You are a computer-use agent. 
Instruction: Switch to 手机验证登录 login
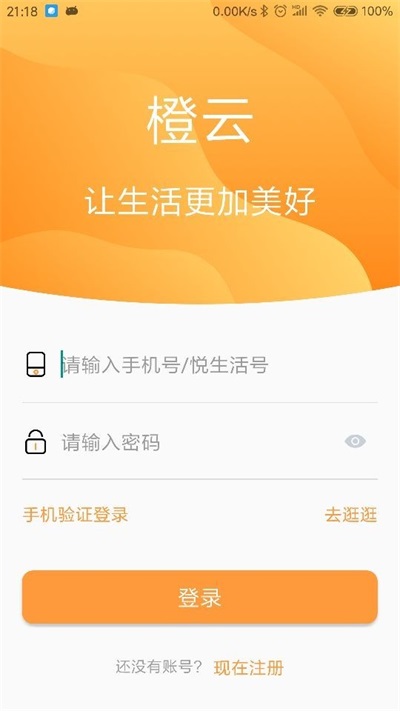76,515
